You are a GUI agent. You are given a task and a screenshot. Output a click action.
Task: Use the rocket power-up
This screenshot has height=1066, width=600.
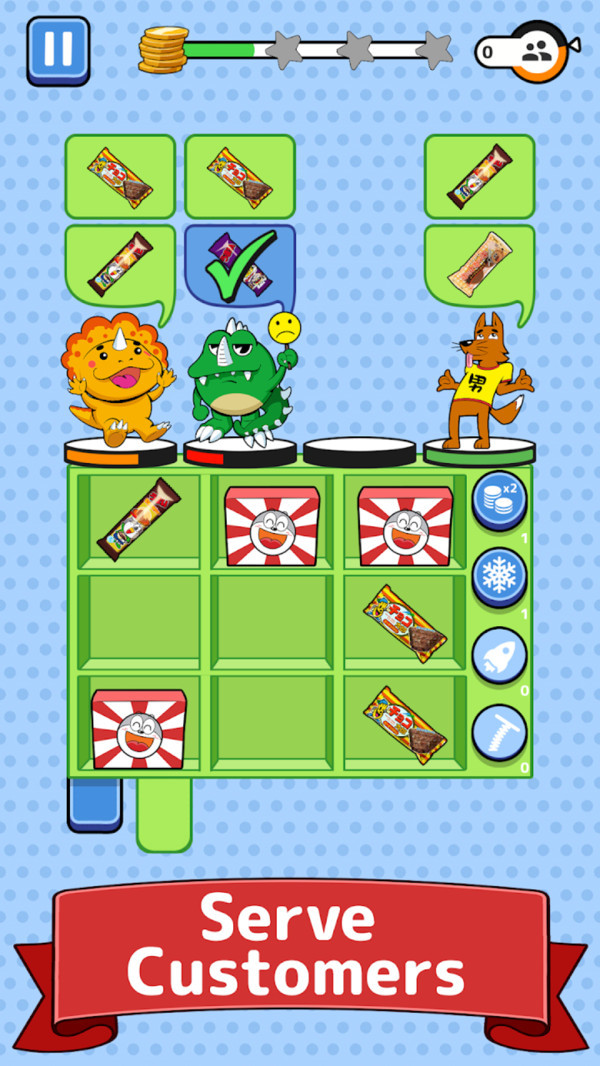(498, 655)
